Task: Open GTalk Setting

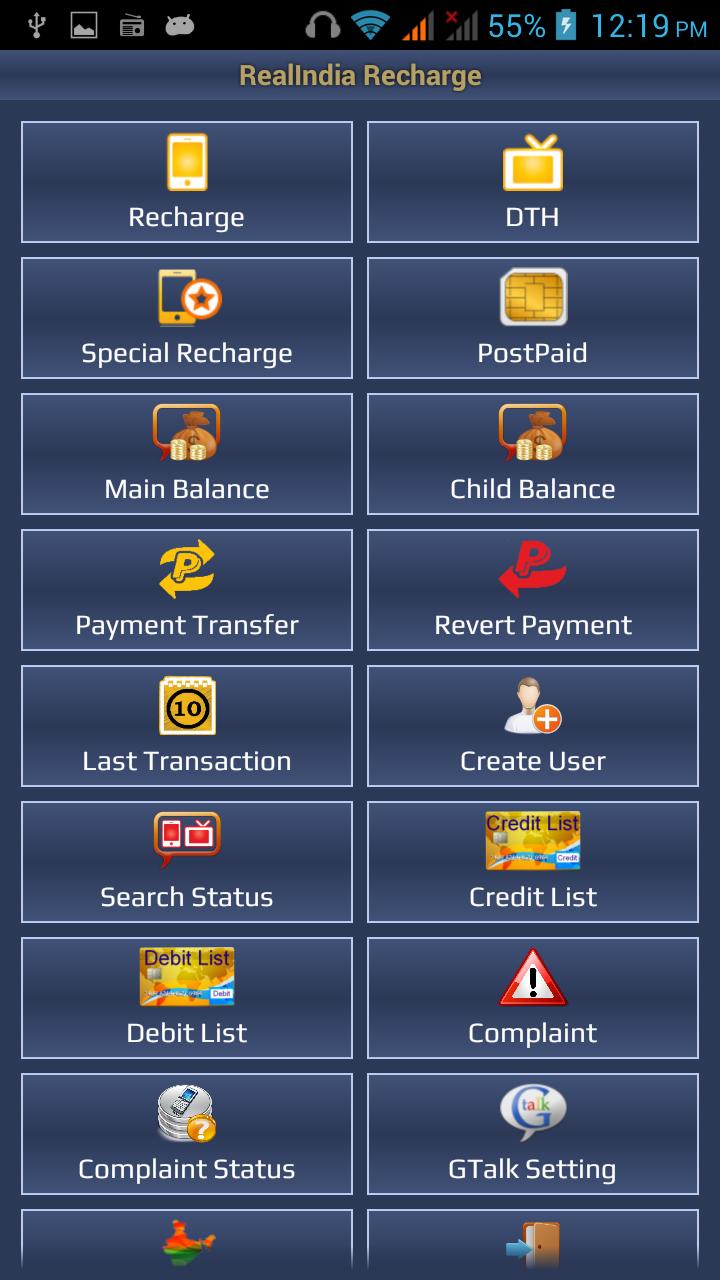Action: tap(533, 1134)
